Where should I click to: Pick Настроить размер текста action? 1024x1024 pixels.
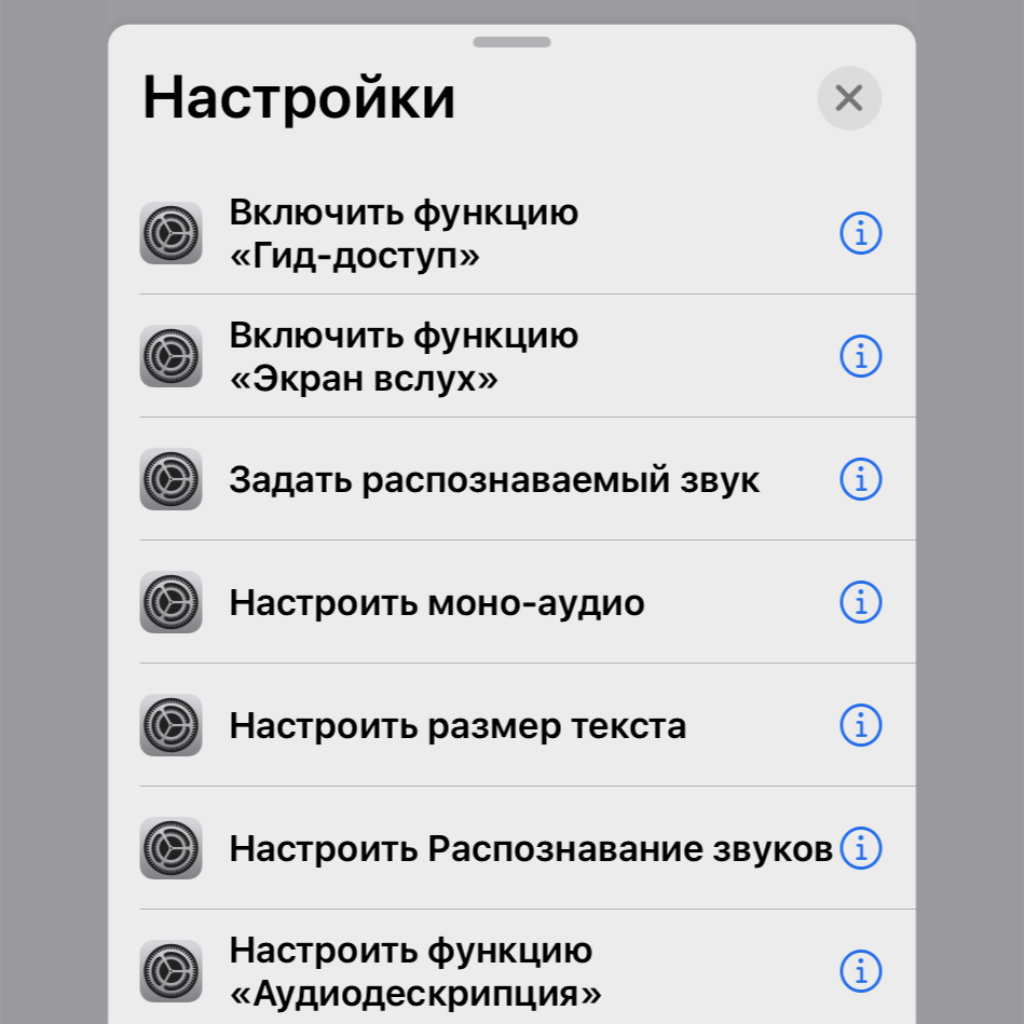click(x=458, y=726)
